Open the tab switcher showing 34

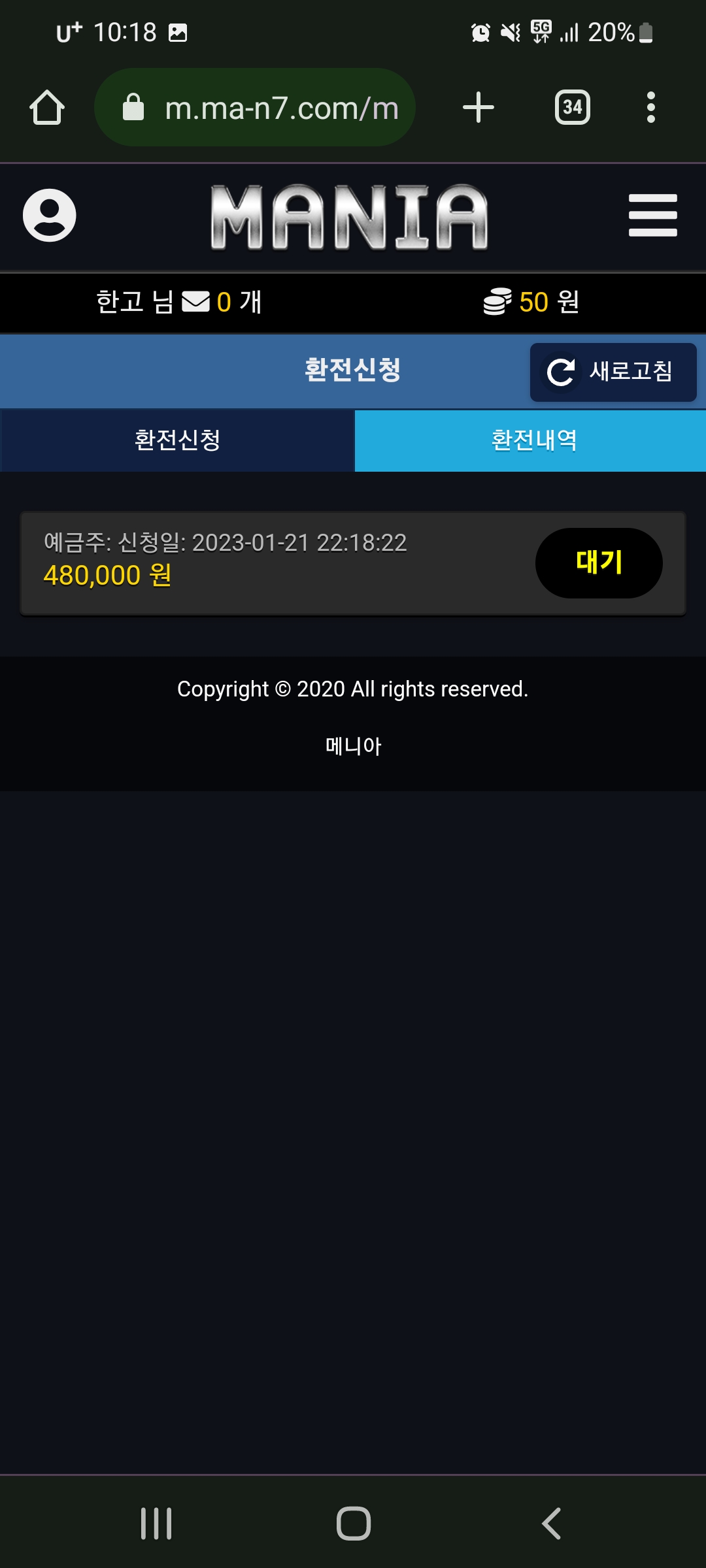point(572,108)
